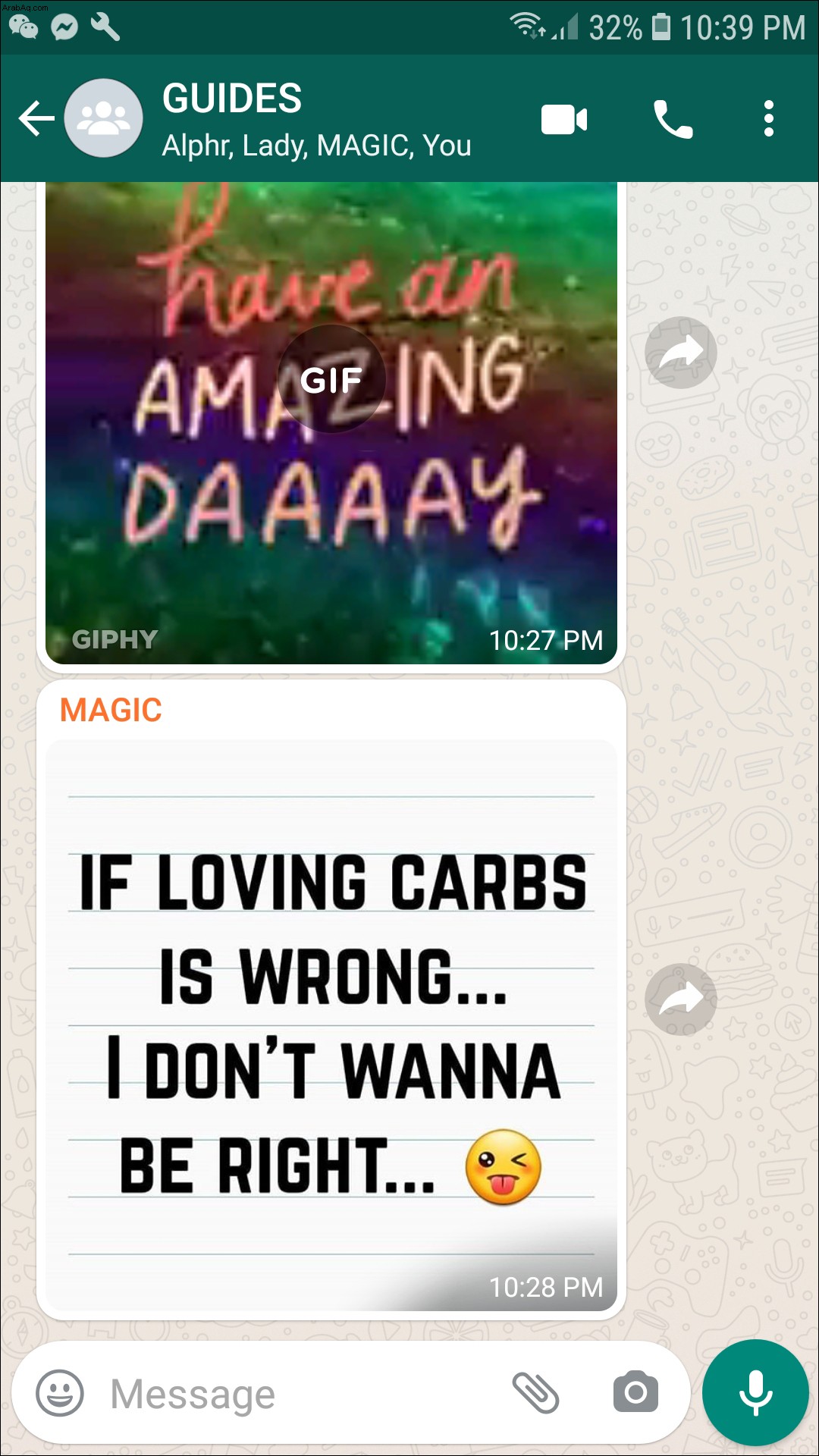Go back to the chats list

(36, 119)
